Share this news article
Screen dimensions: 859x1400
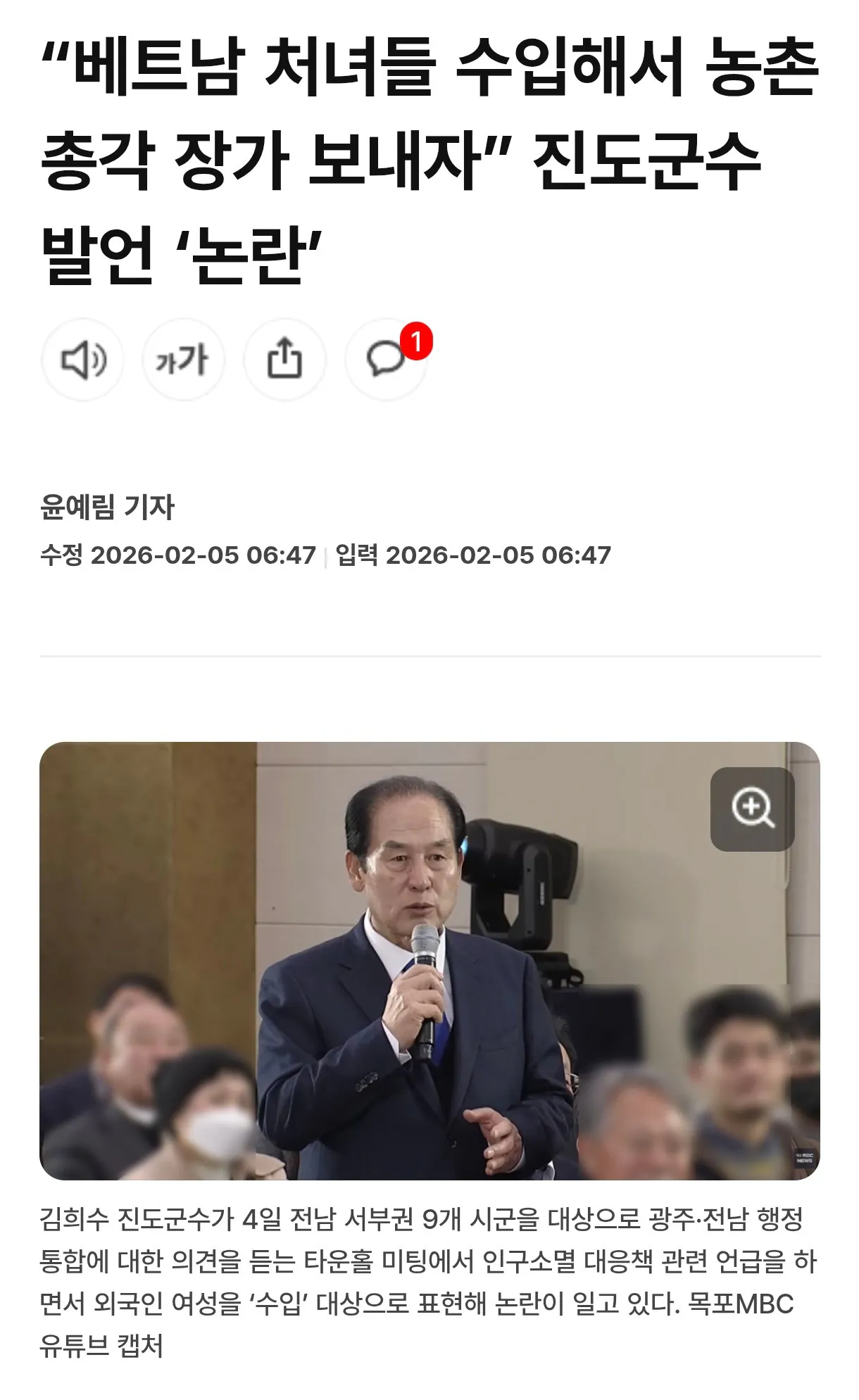[x=284, y=360]
